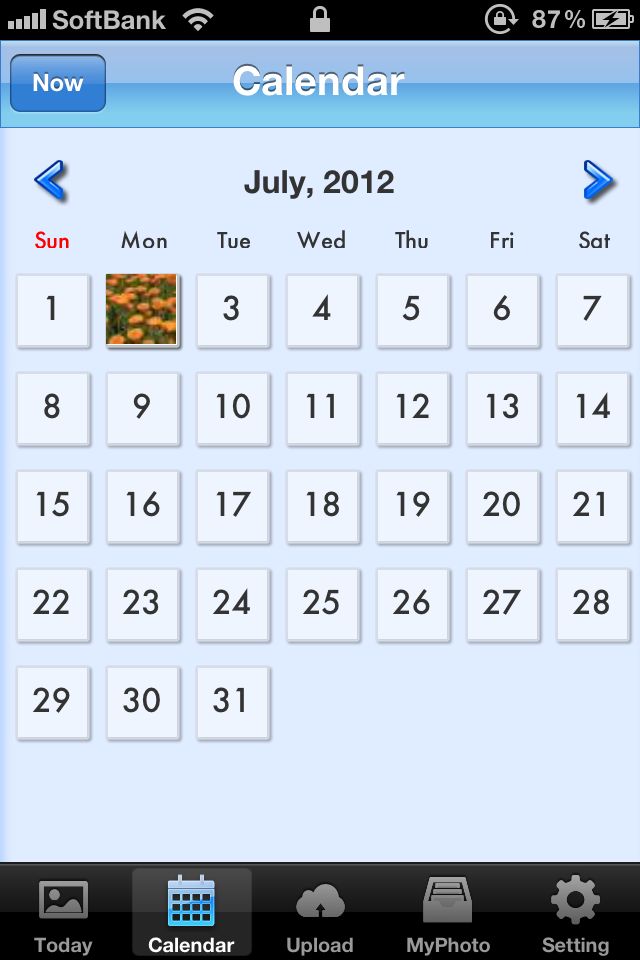Open the Setting tab

pyautogui.click(x=575, y=914)
